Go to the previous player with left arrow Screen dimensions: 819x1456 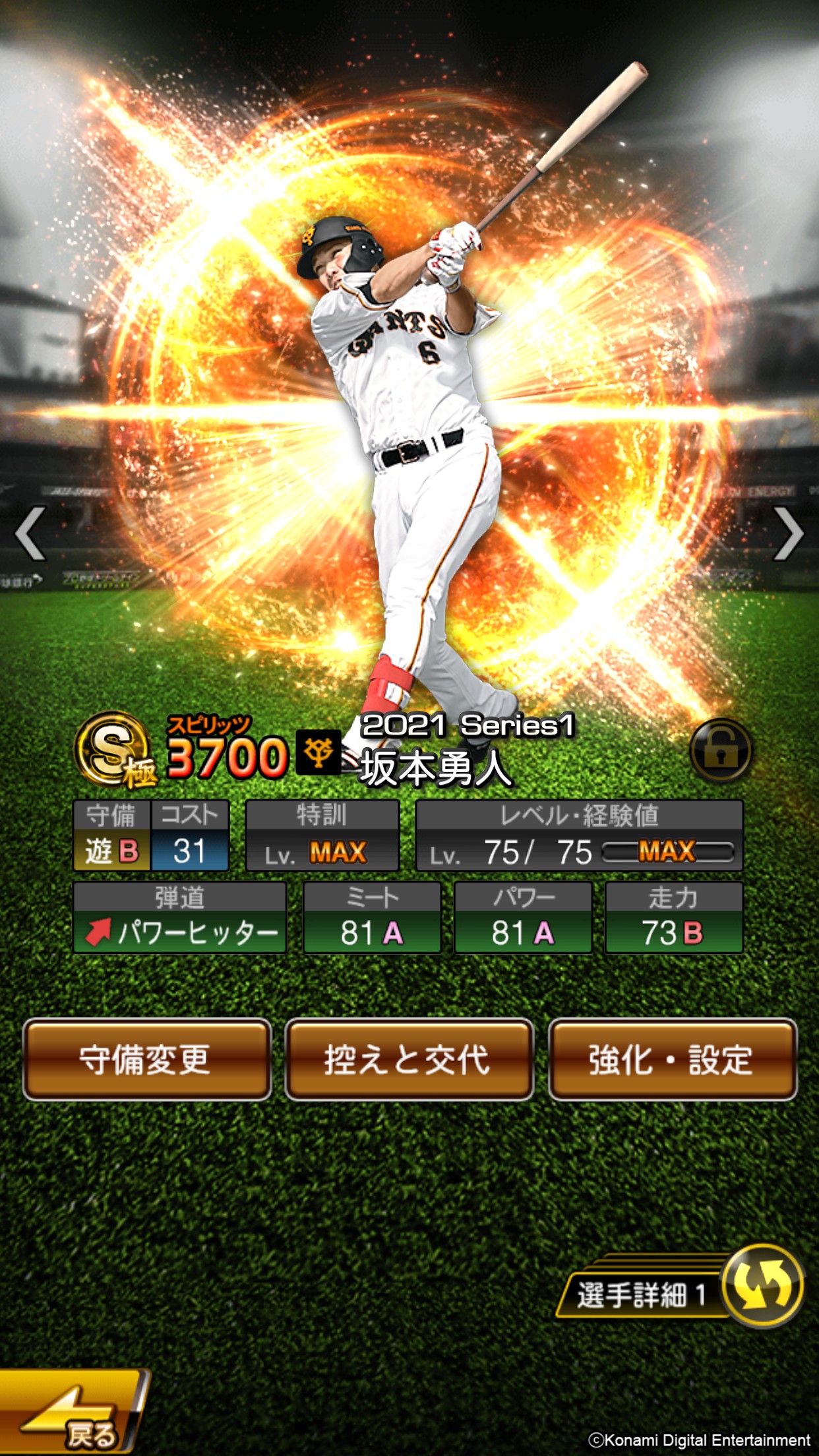(x=30, y=533)
